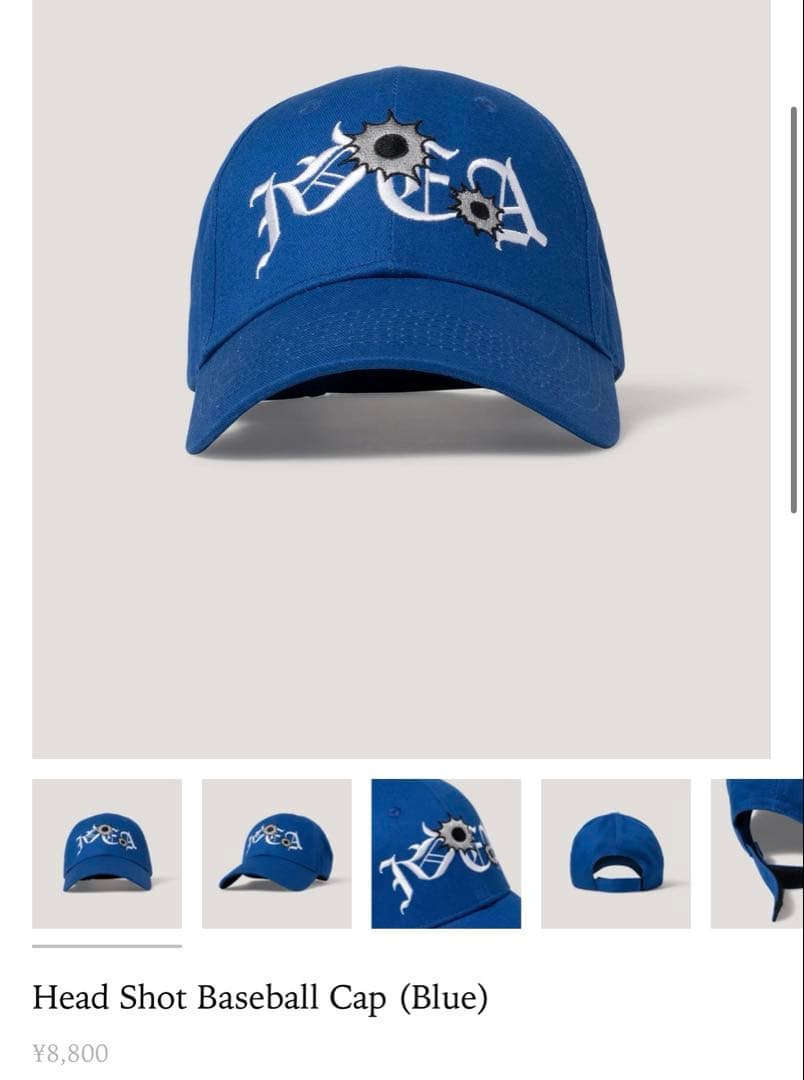
Task: Click the main product photo to enlarge
Action: point(400,300)
